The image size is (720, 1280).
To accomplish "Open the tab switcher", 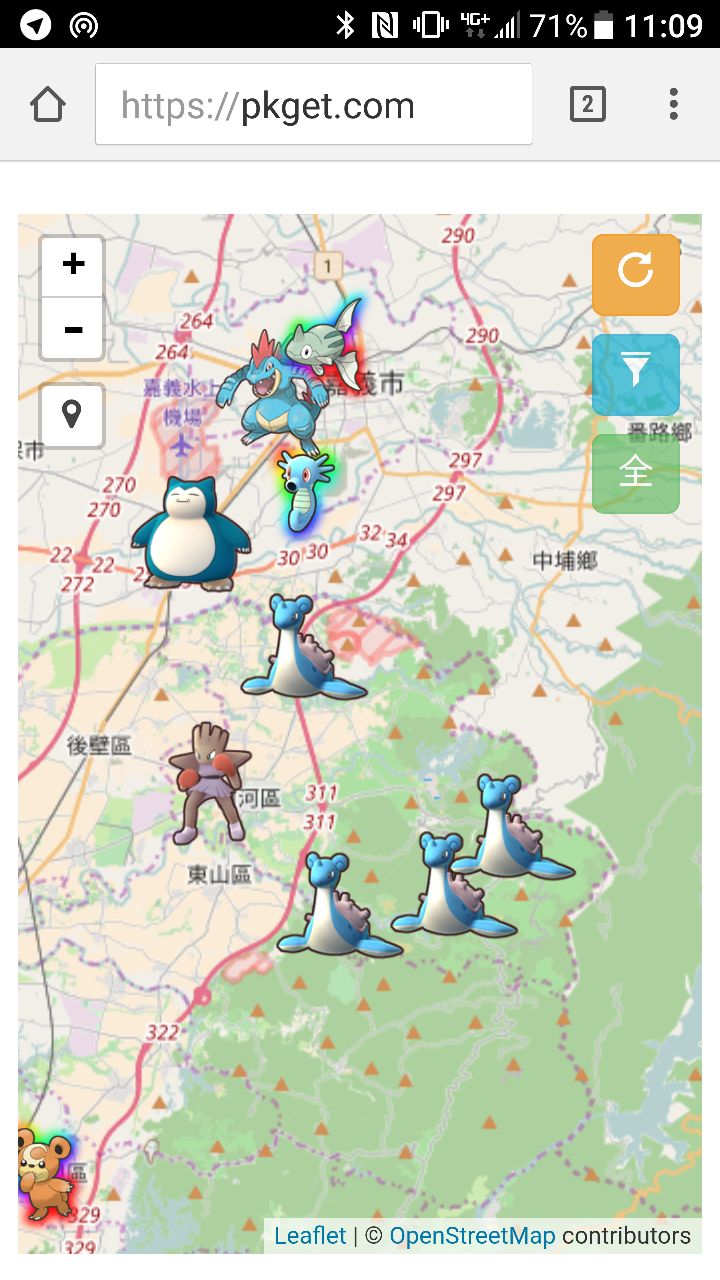I will click(587, 104).
